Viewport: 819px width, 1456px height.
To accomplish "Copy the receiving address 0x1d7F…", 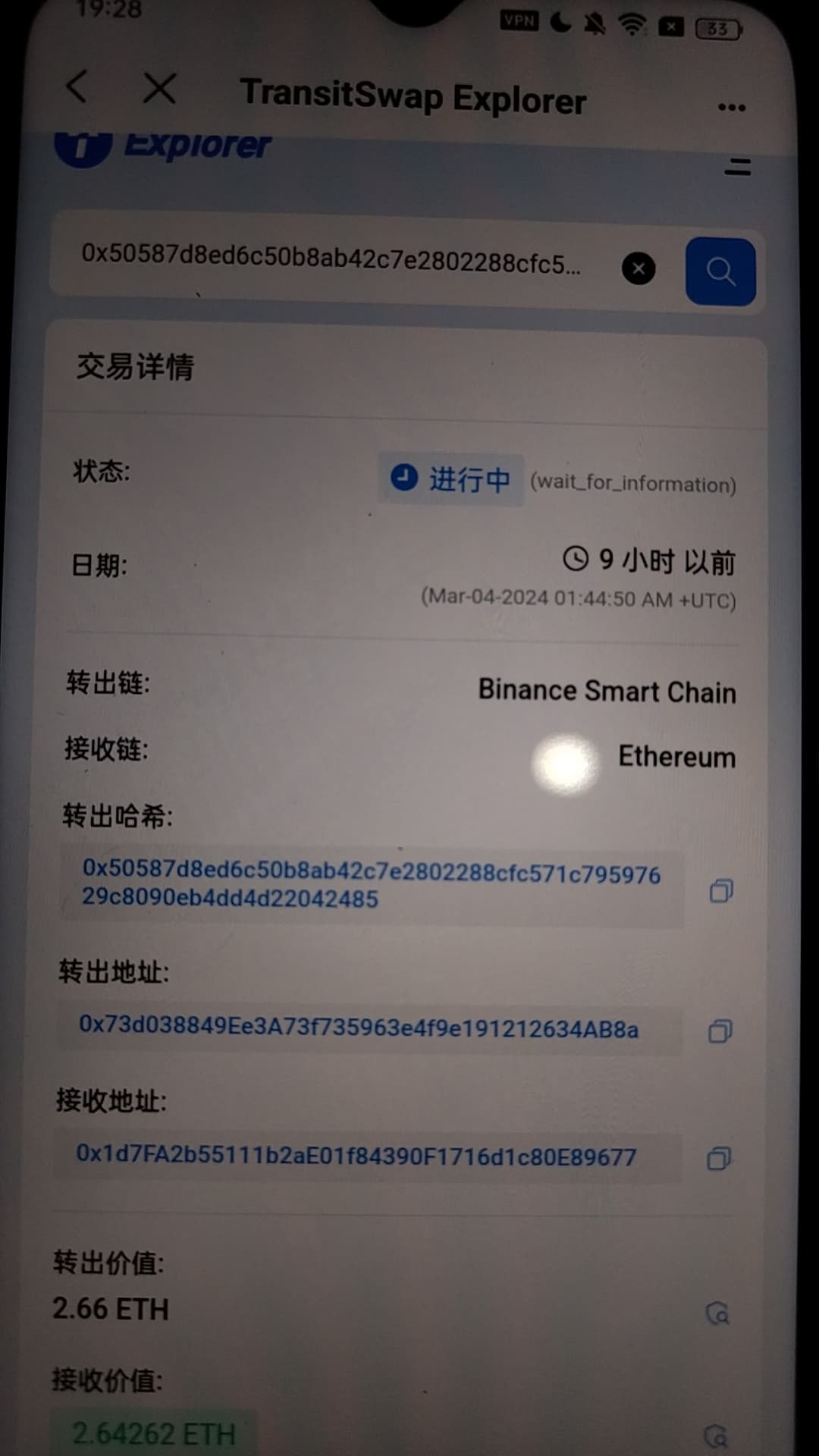I will pyautogui.click(x=718, y=1158).
